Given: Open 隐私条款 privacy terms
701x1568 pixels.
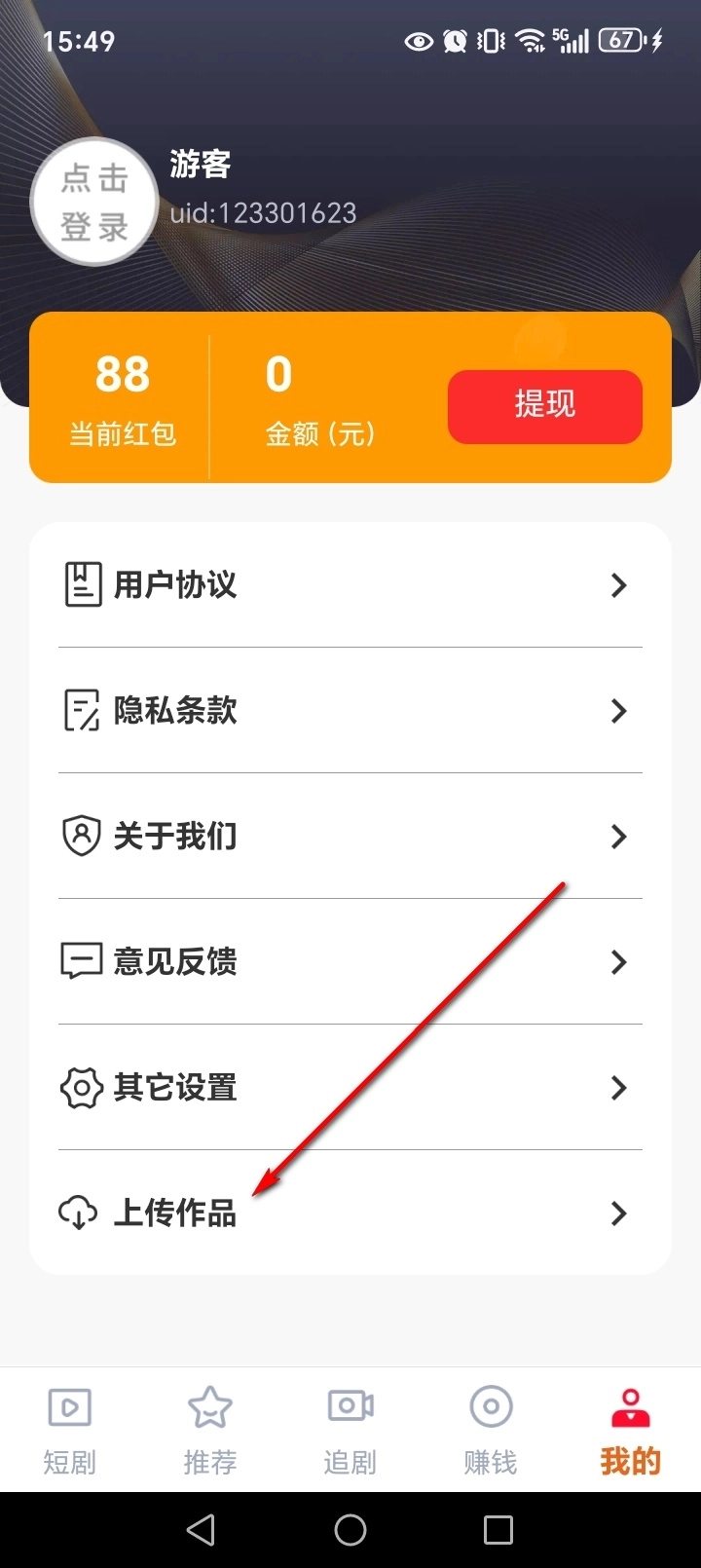Looking at the screenshot, I should tap(350, 711).
